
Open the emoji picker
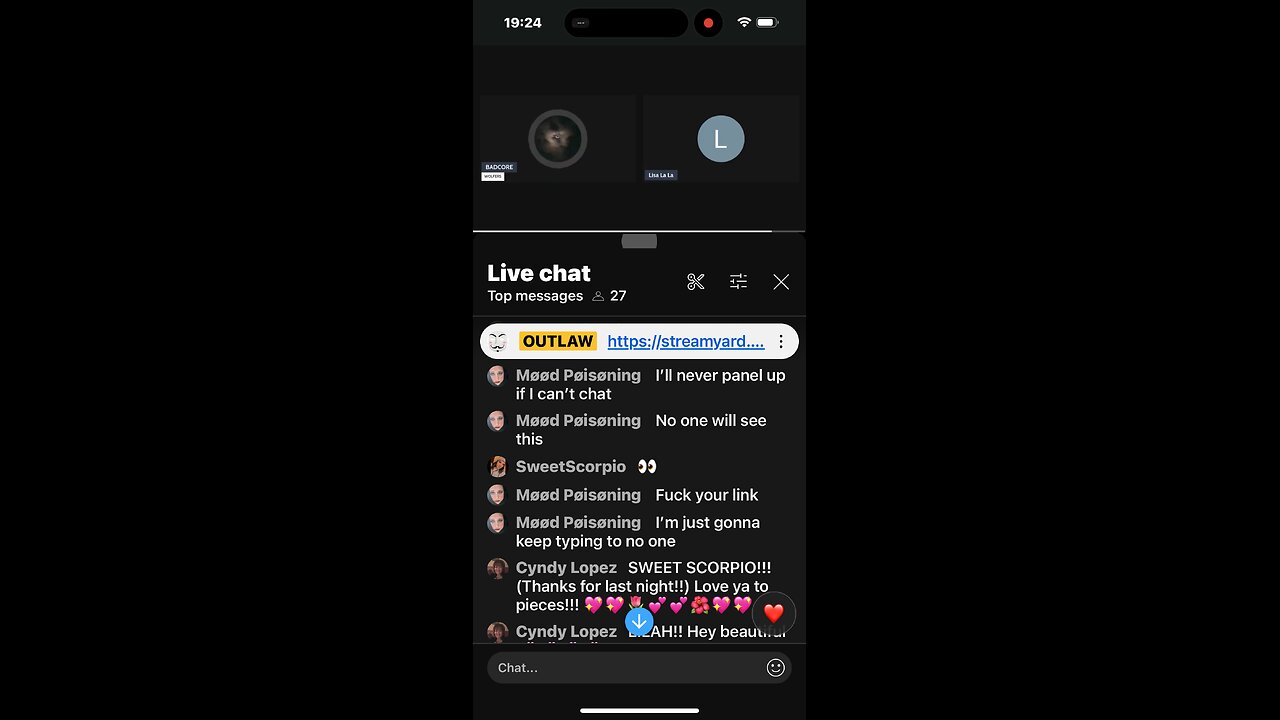775,667
